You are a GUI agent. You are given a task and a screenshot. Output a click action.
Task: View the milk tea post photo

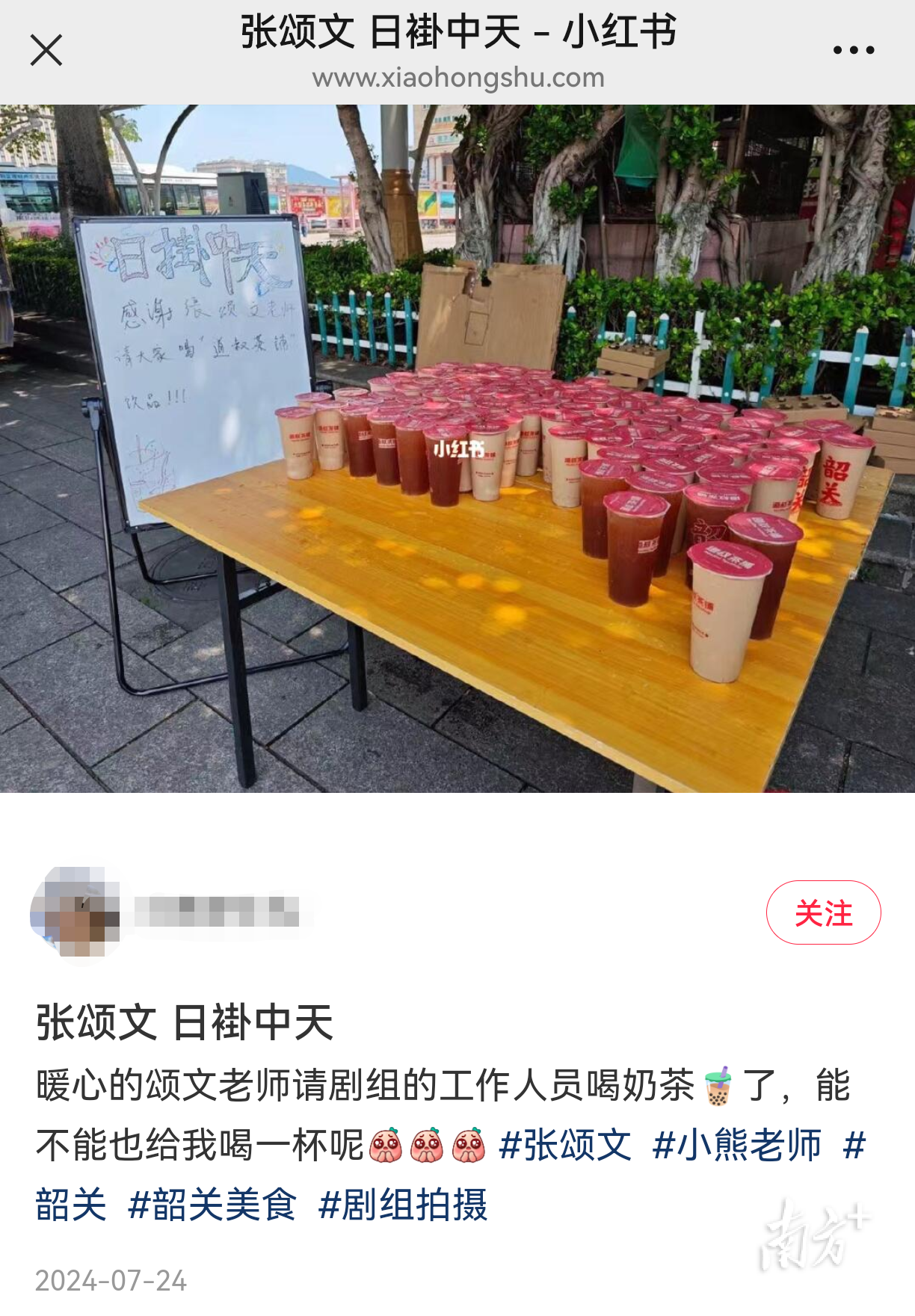(x=457, y=448)
